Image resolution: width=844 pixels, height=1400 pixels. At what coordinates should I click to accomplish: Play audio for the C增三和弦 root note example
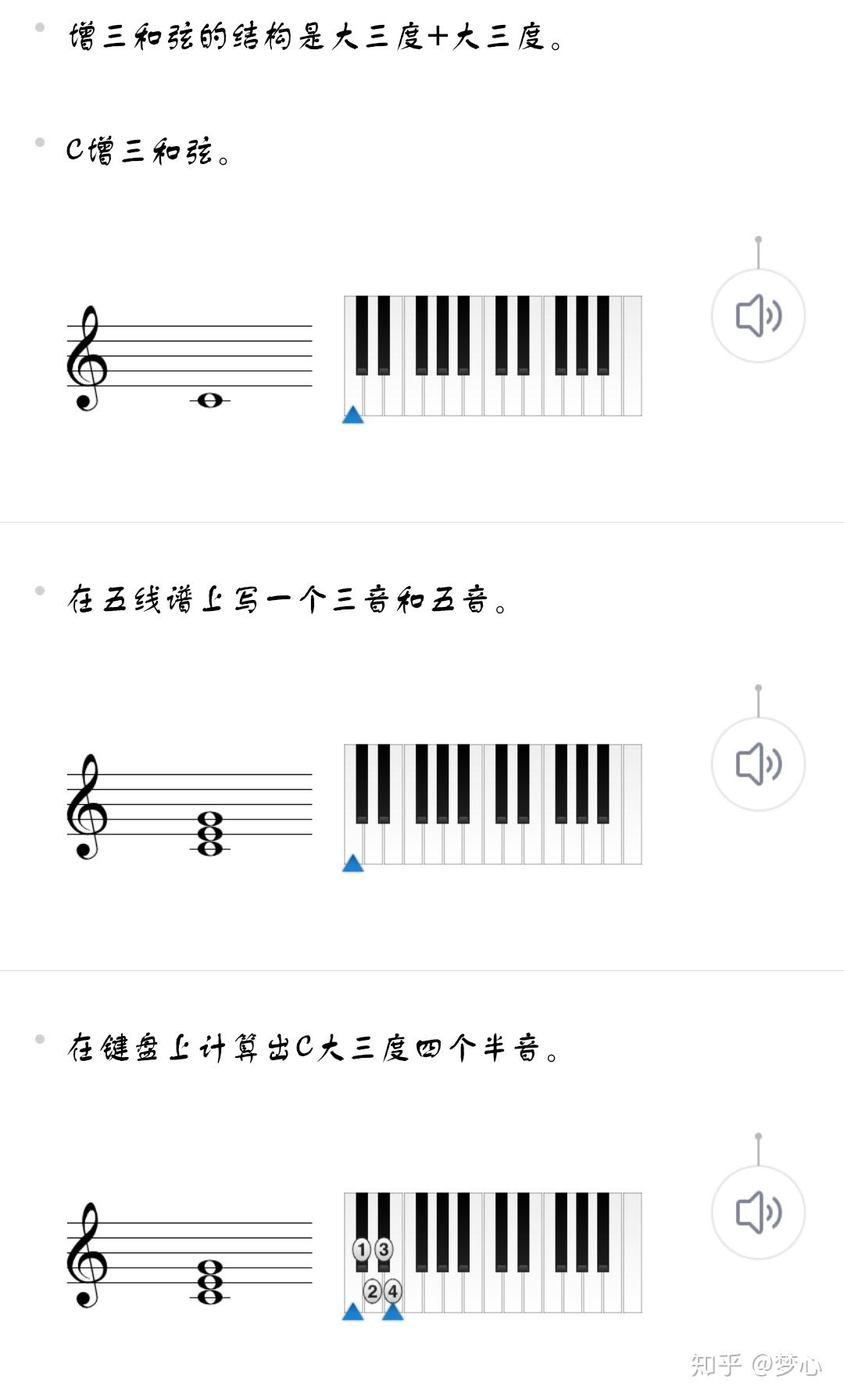tap(757, 316)
